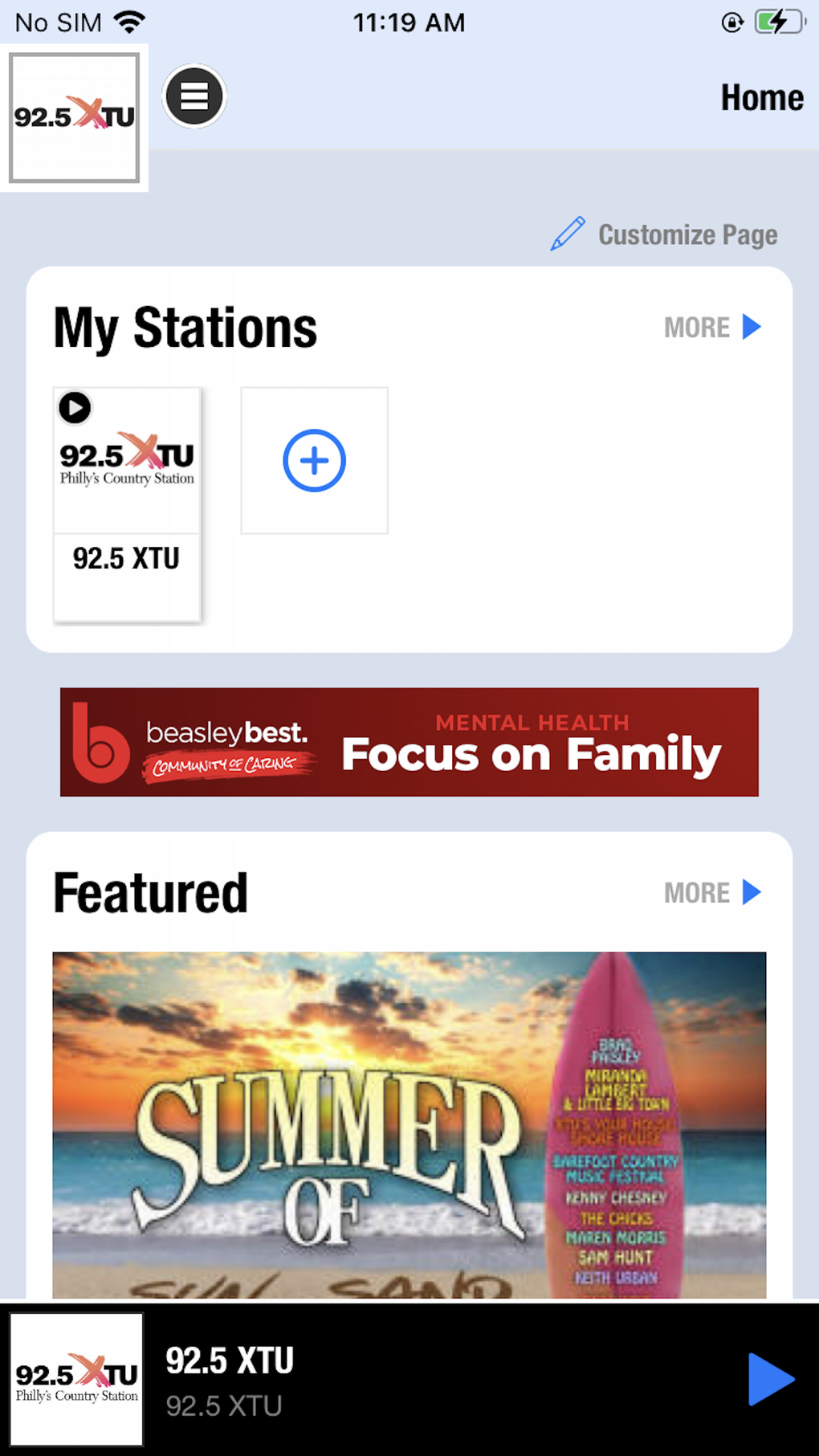Click the Customize Page link
This screenshot has width=819, height=1456.
click(x=687, y=235)
